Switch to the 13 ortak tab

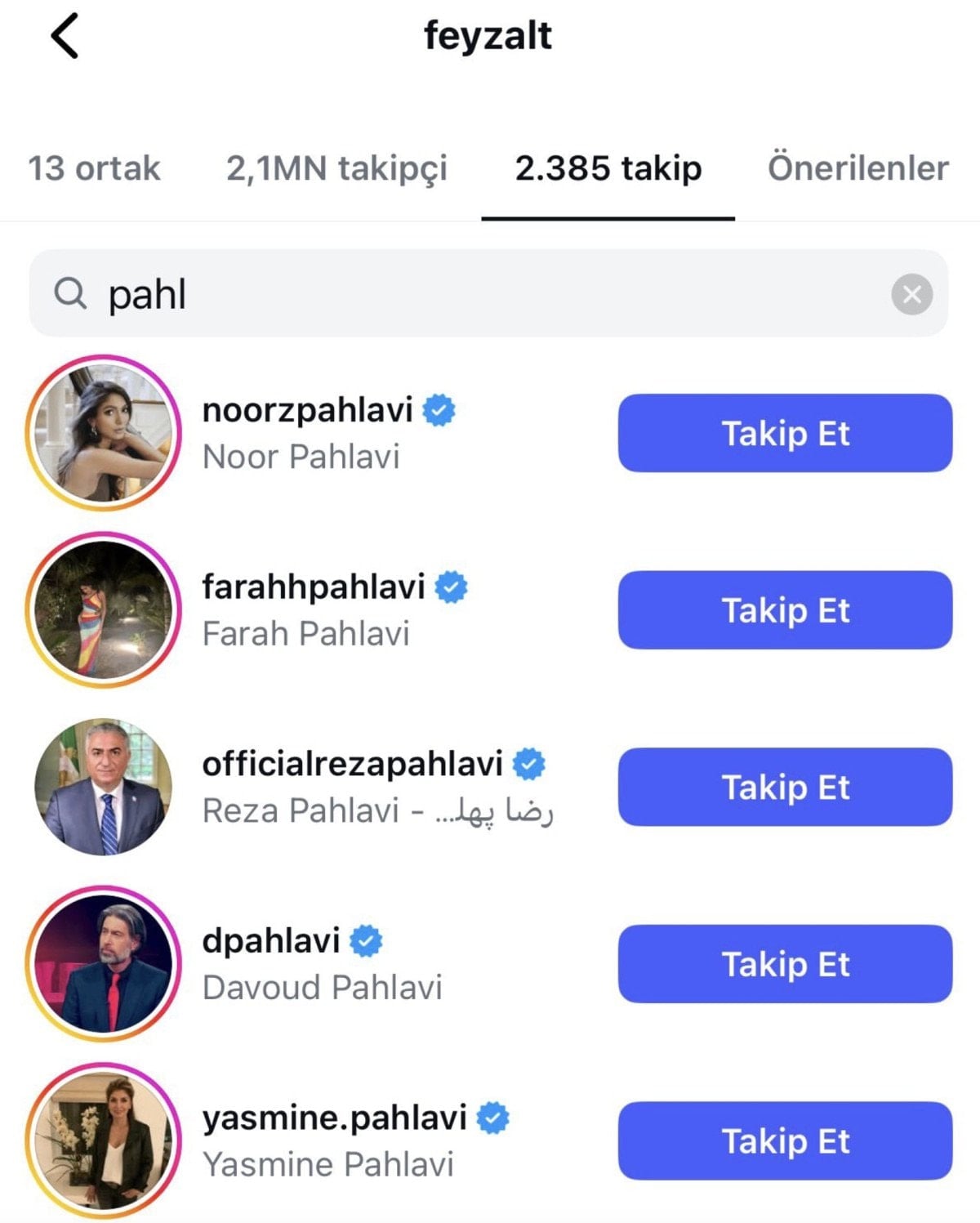(x=94, y=168)
